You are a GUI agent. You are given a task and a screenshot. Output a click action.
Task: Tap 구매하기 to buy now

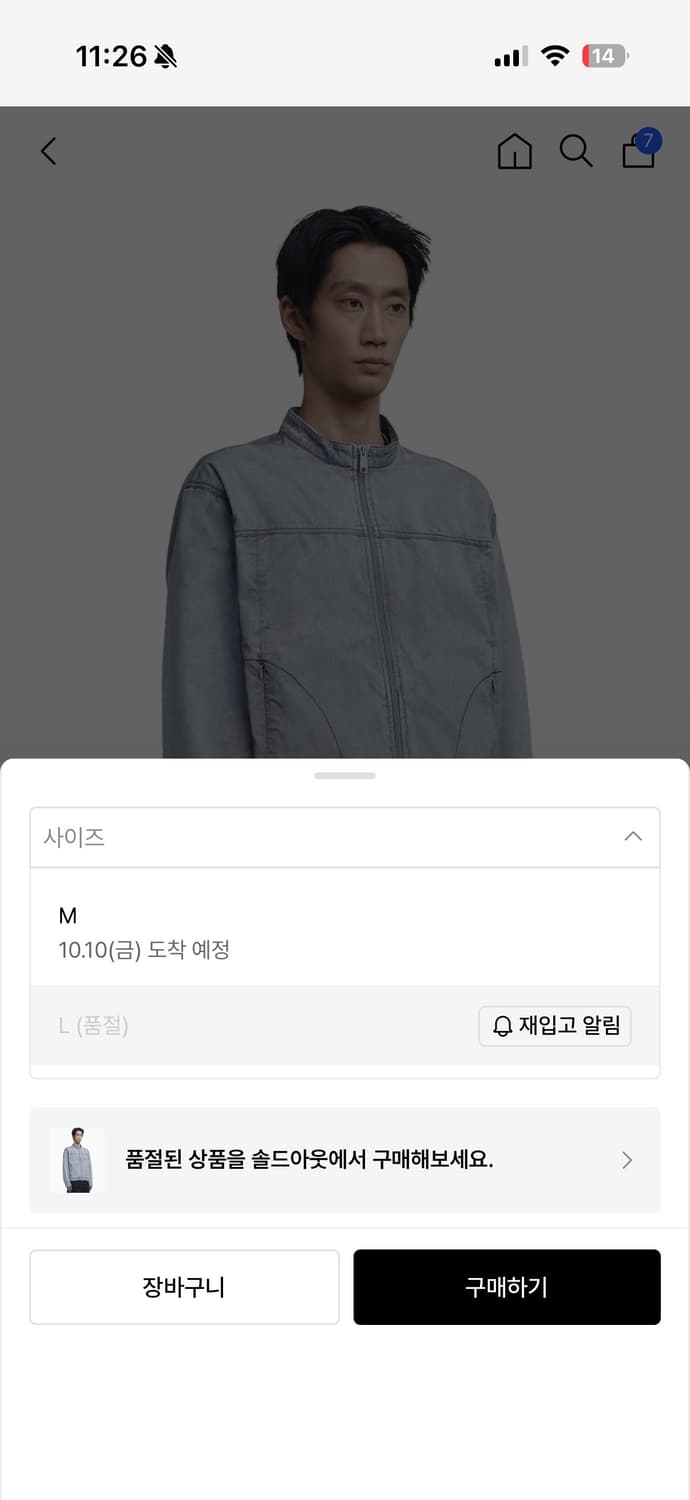coord(507,1287)
